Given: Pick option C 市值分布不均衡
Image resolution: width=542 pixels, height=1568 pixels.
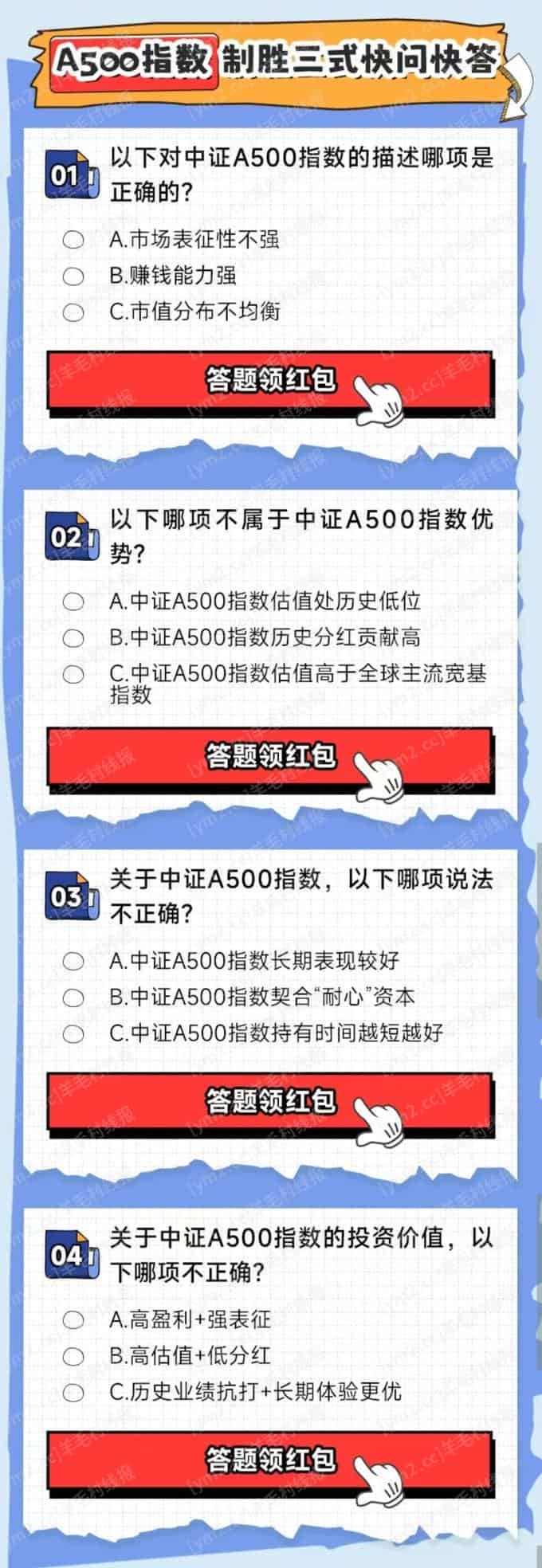Looking at the screenshot, I should click(73, 312).
